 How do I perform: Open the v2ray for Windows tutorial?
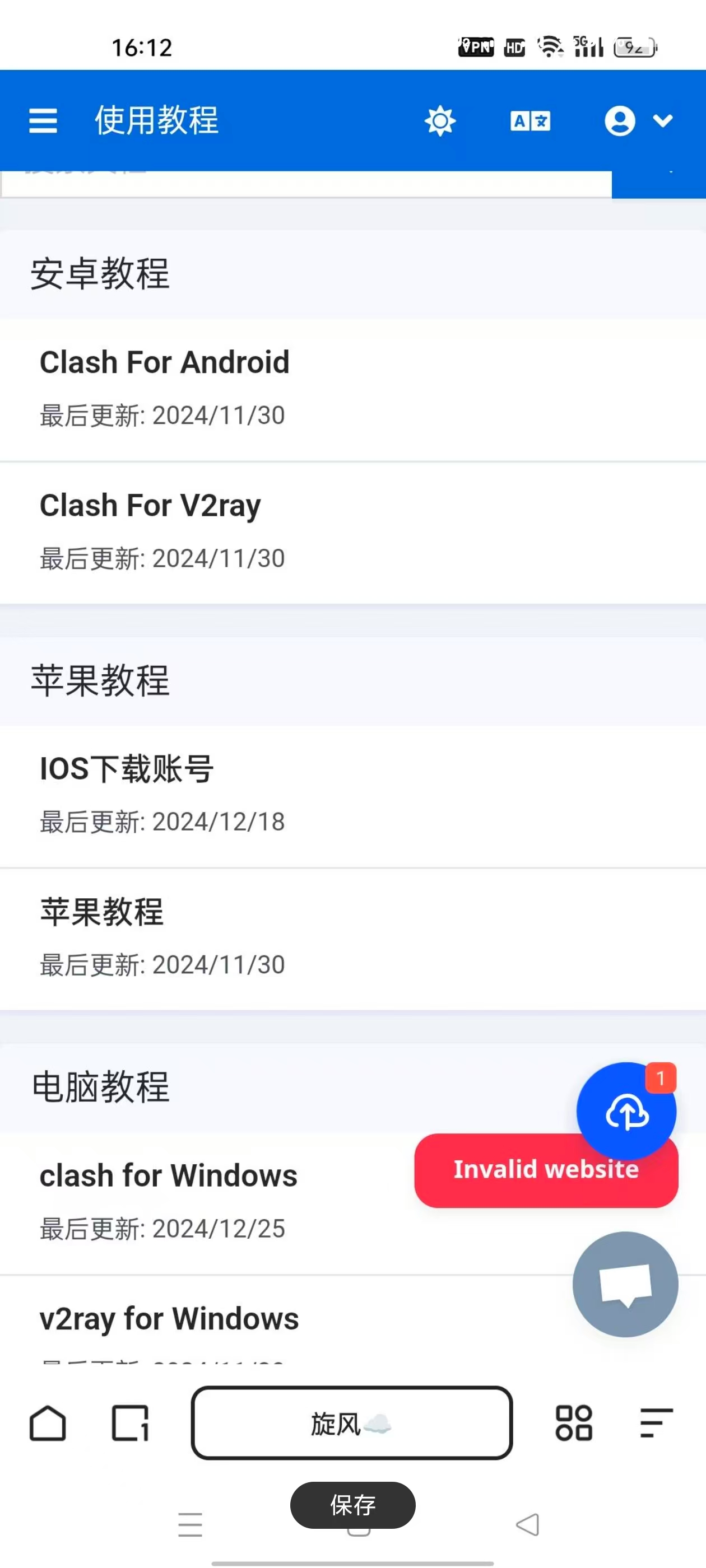pyautogui.click(x=169, y=1319)
